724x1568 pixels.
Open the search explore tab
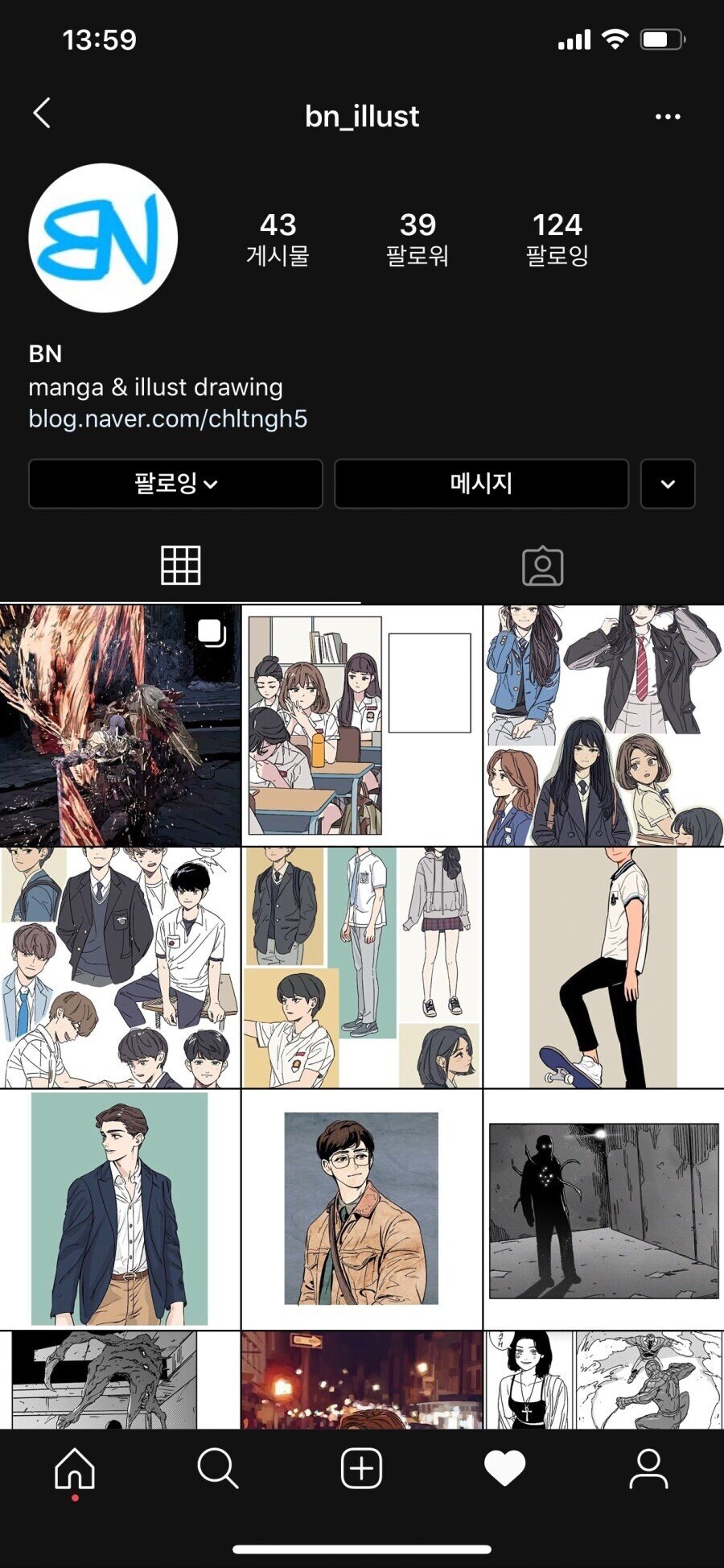point(217,1469)
